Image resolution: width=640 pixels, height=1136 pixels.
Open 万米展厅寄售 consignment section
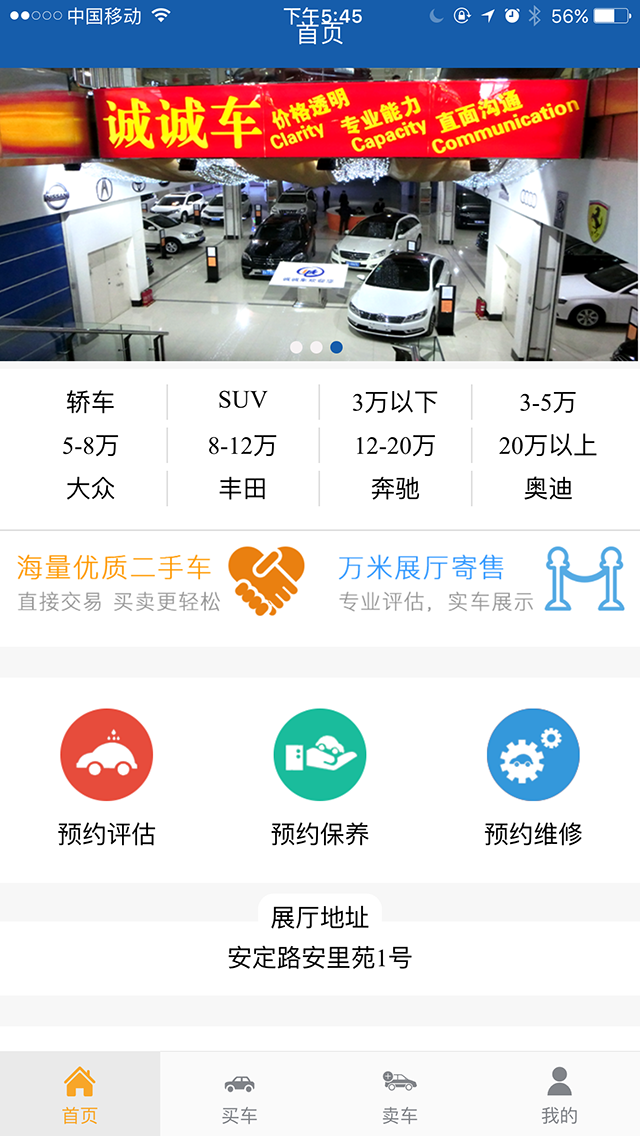point(480,582)
